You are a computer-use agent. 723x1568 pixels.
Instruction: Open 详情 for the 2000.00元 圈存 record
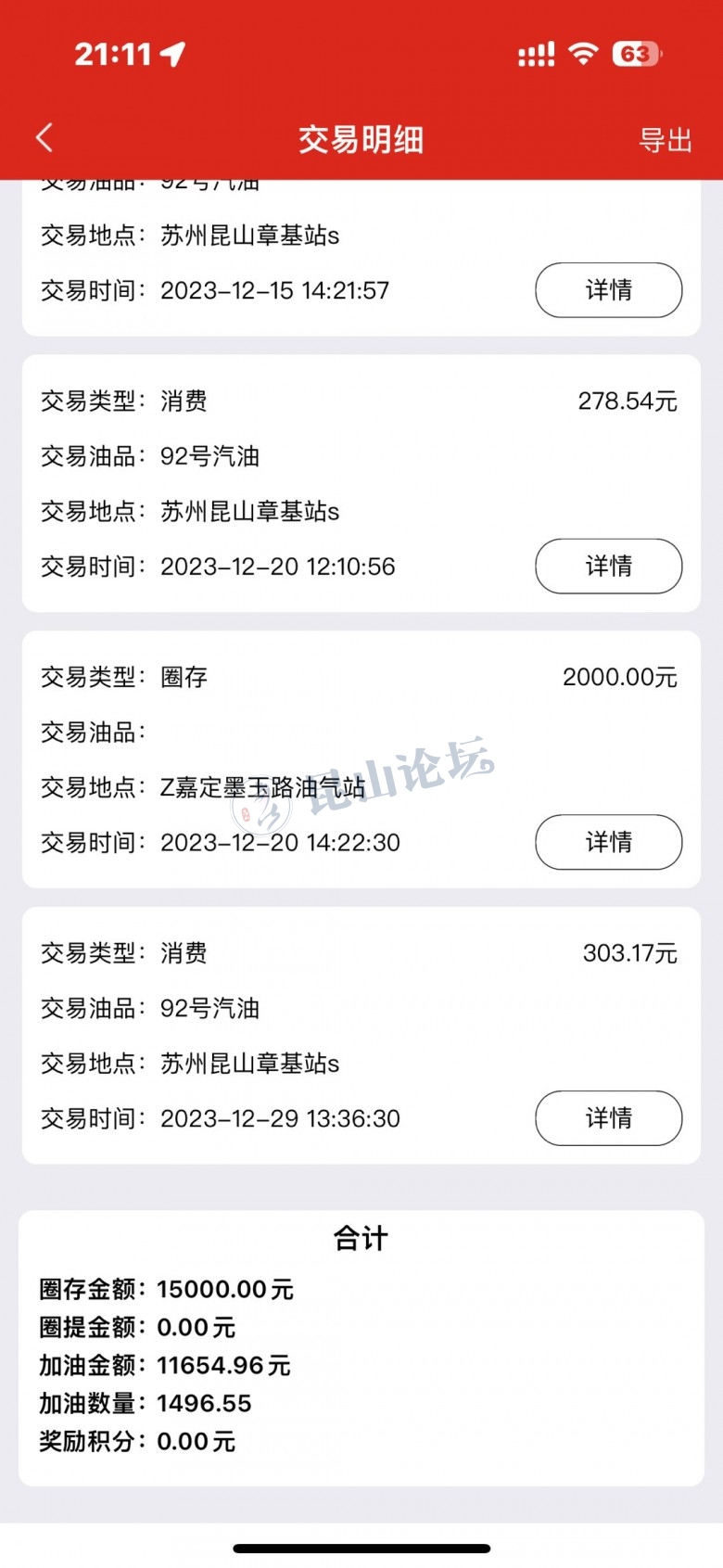pos(608,842)
